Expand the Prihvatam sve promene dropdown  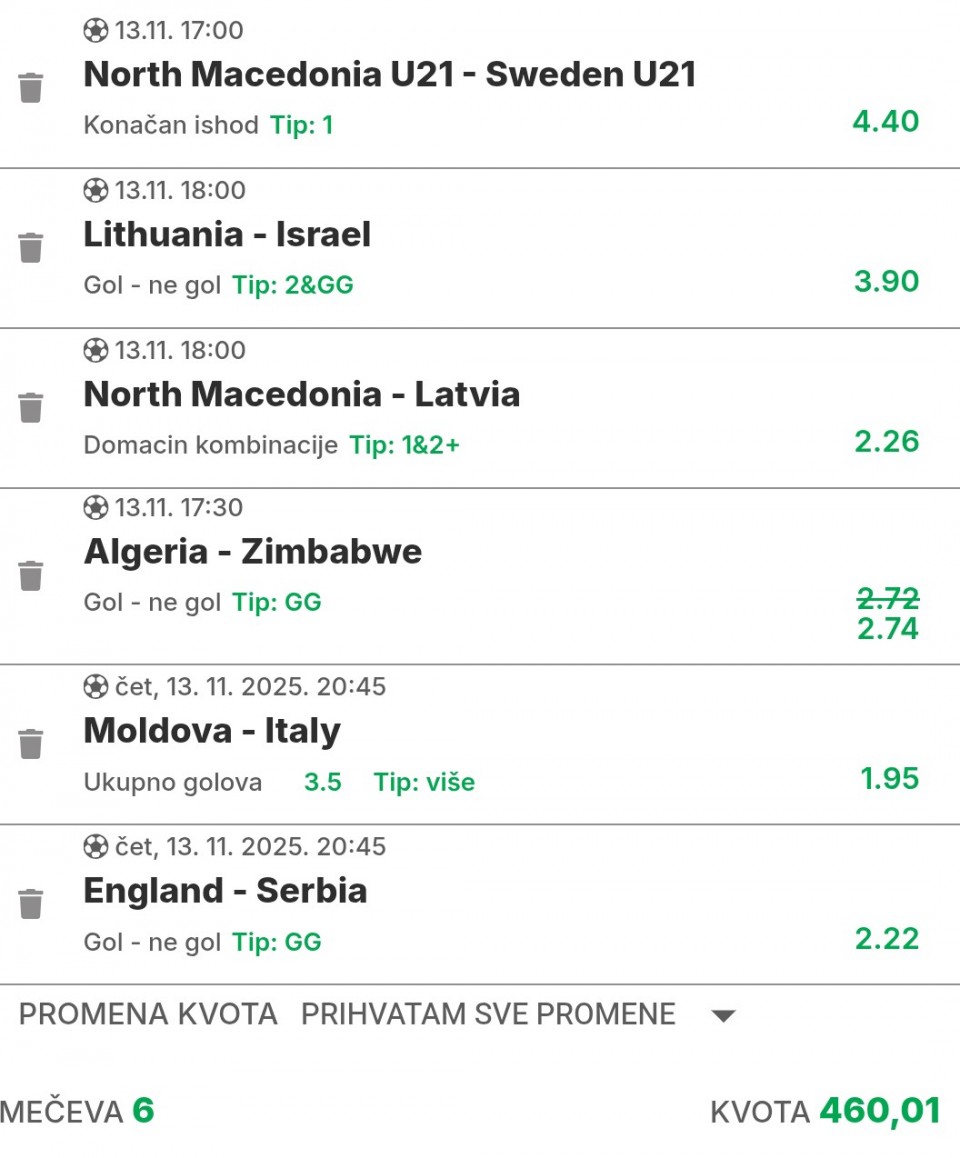click(722, 1016)
